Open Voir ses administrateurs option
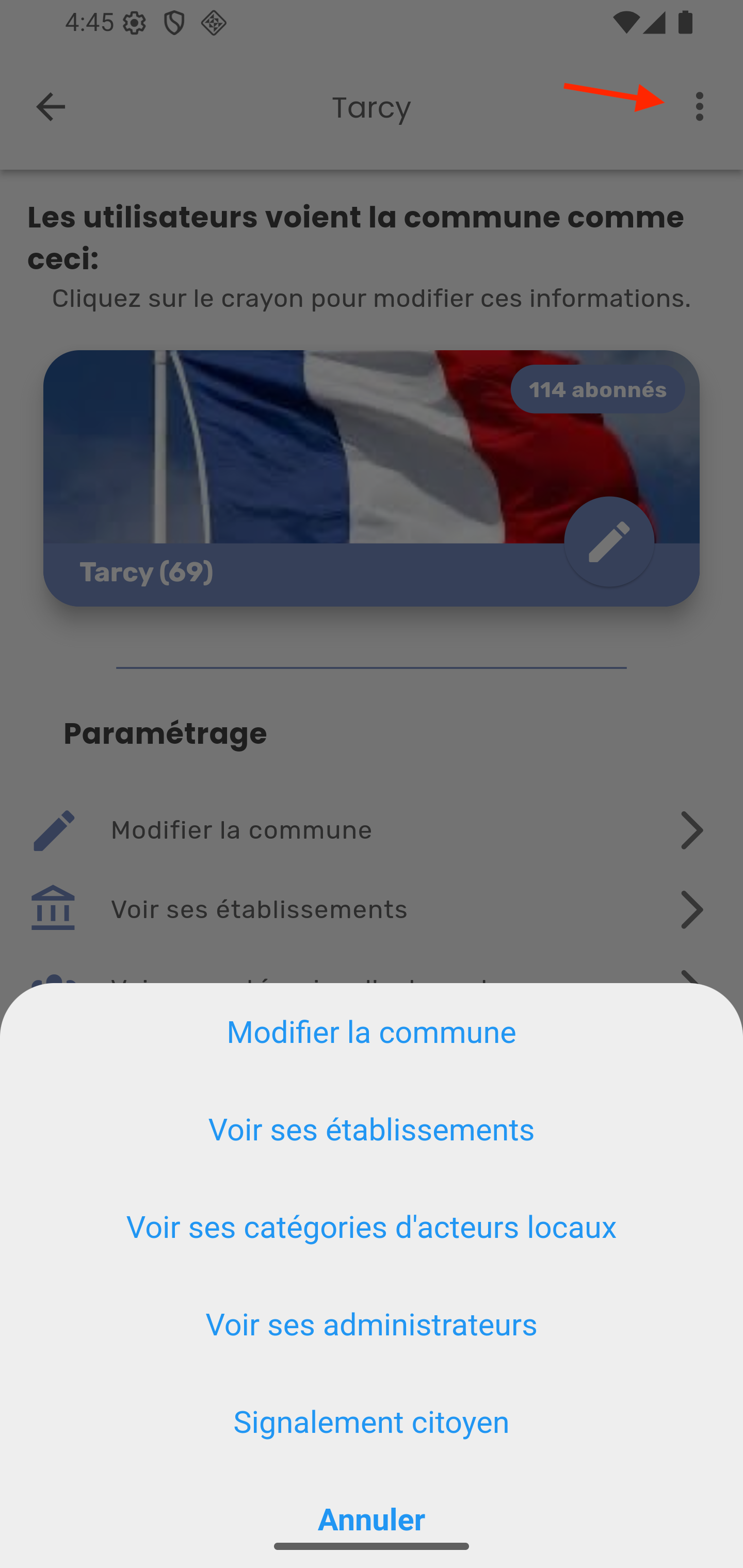The height and width of the screenshot is (1568, 743). [x=371, y=1325]
